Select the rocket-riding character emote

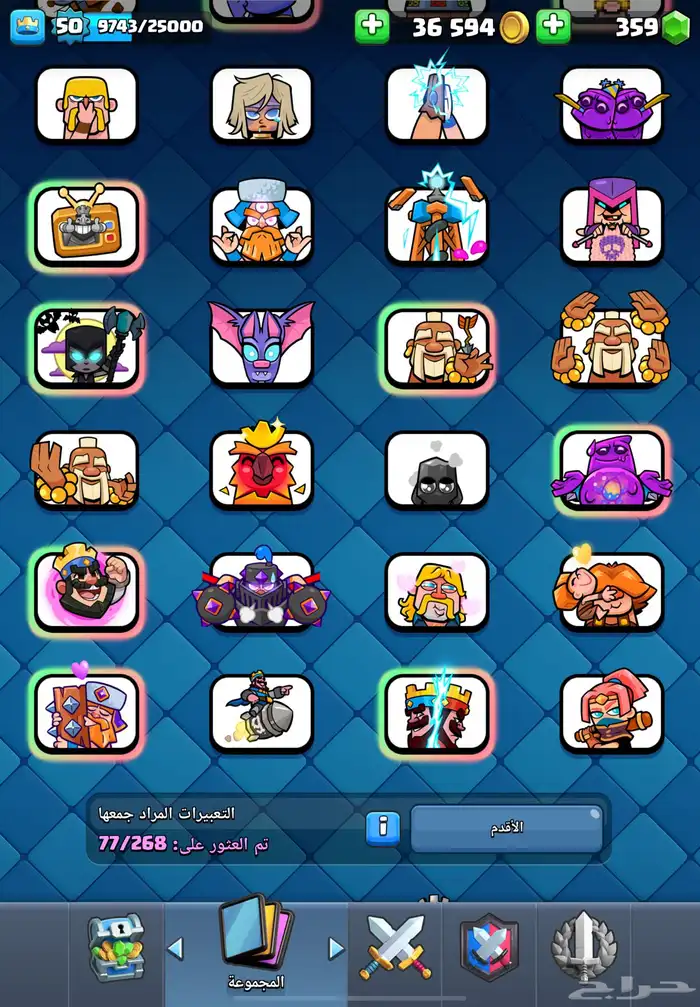click(261, 712)
